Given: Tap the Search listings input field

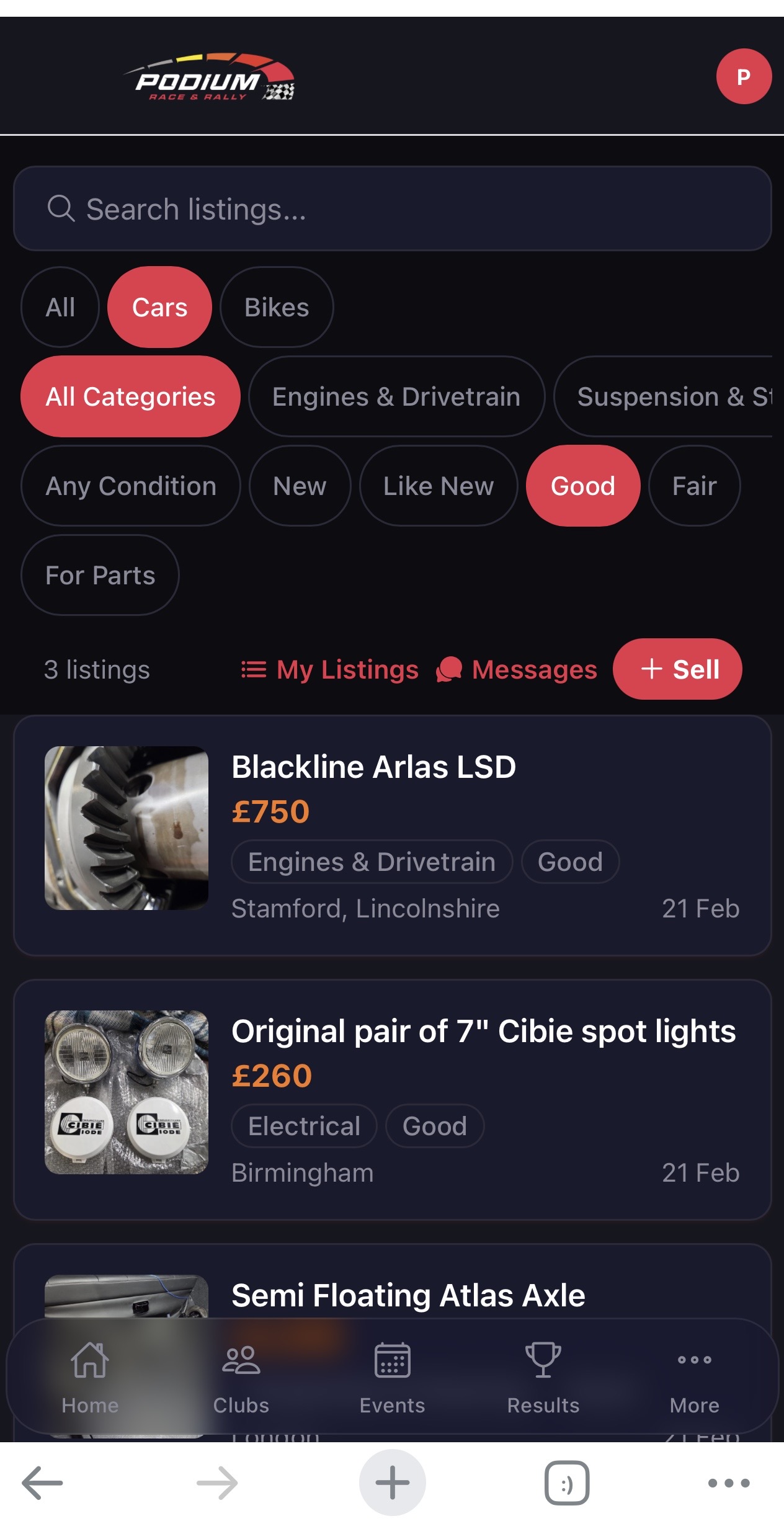Looking at the screenshot, I should click(x=392, y=209).
